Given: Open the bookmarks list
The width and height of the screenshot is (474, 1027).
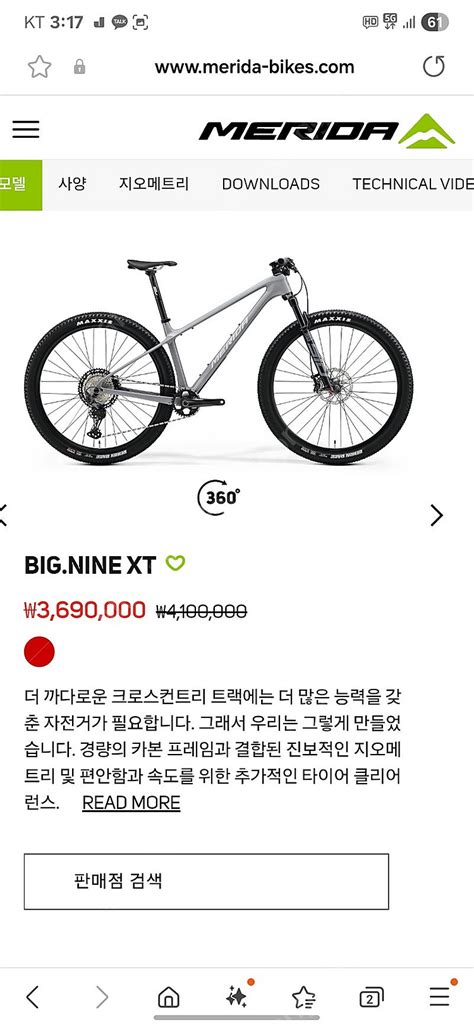Looking at the screenshot, I should tap(304, 998).
